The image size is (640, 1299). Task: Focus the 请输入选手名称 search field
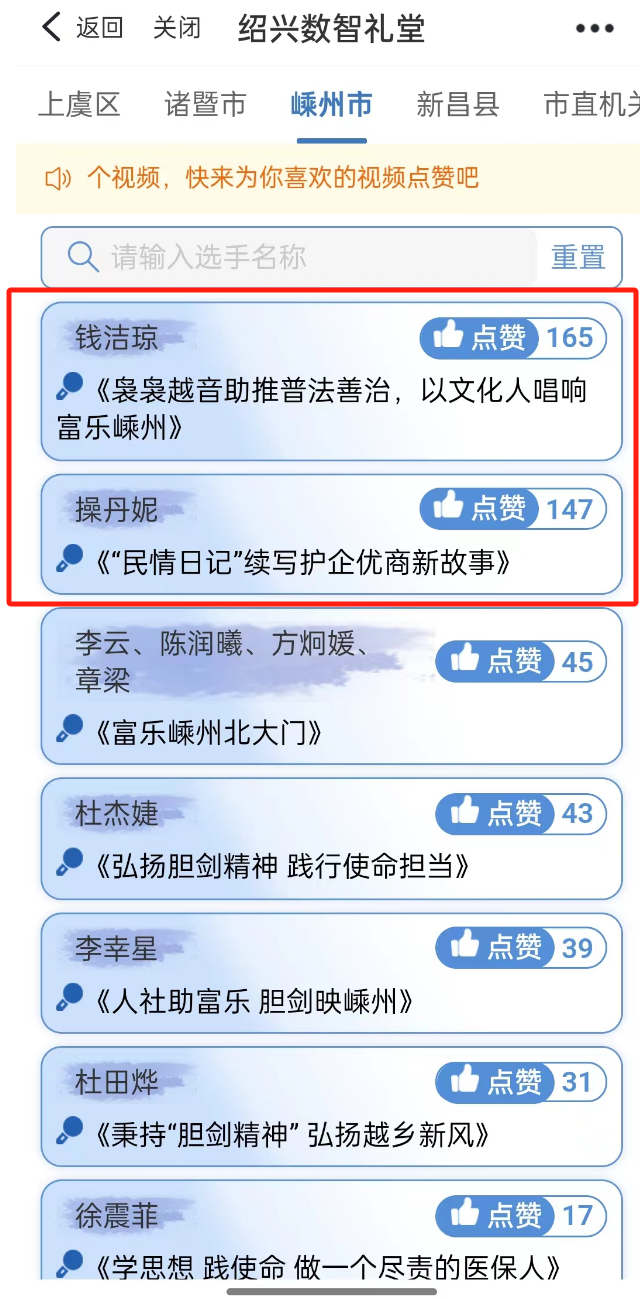click(300, 257)
